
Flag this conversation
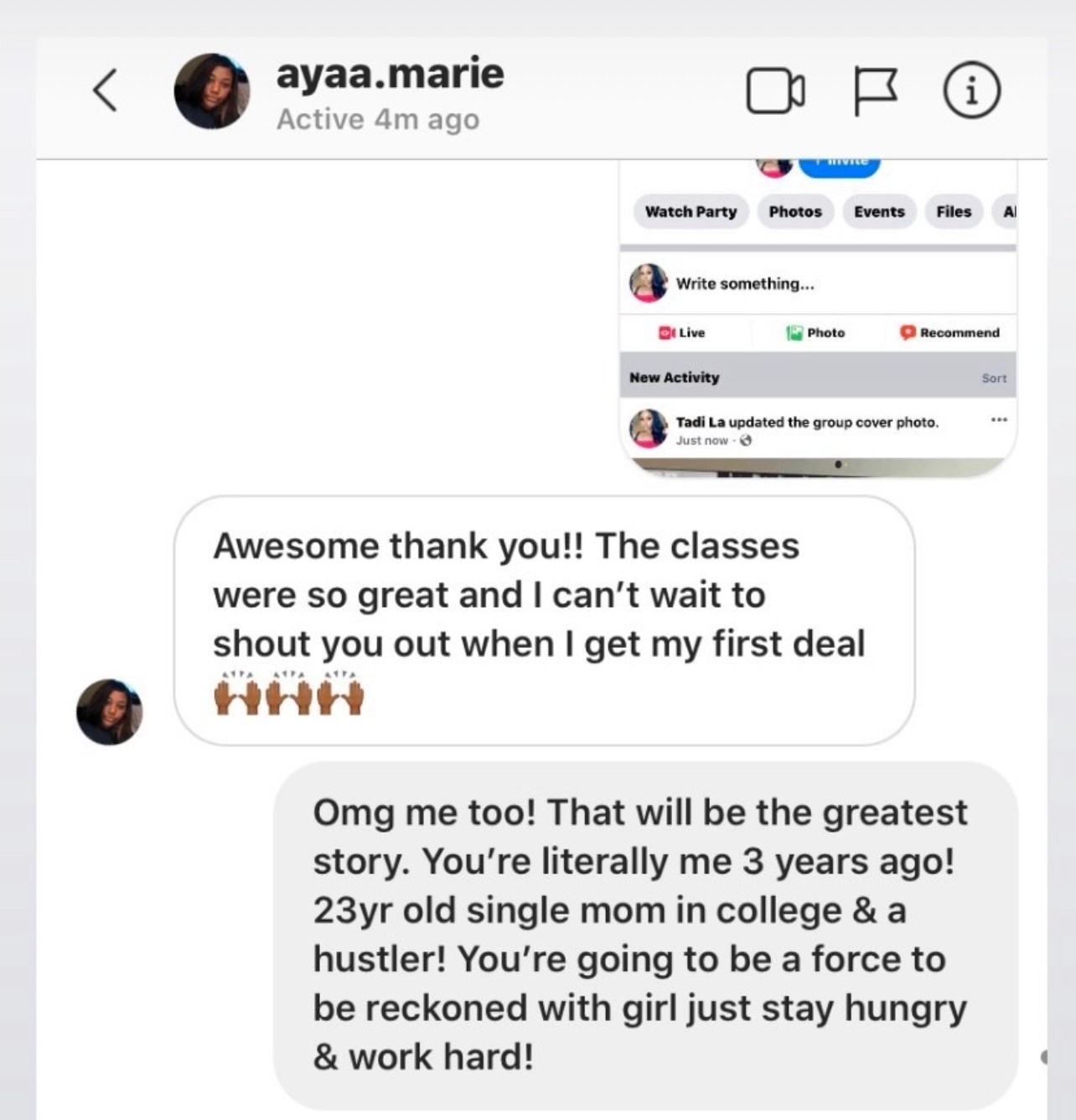click(x=875, y=91)
